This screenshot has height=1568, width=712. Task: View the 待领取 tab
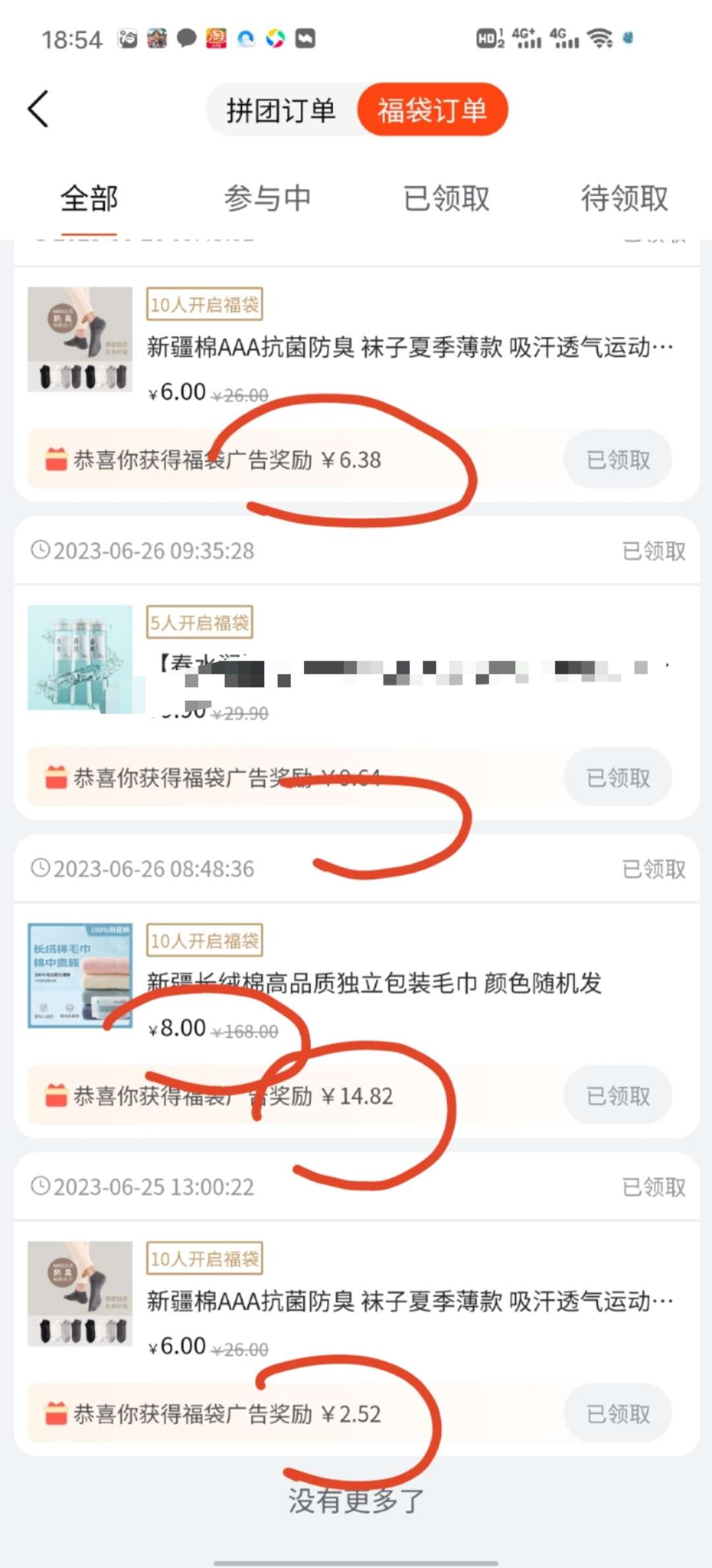click(624, 198)
